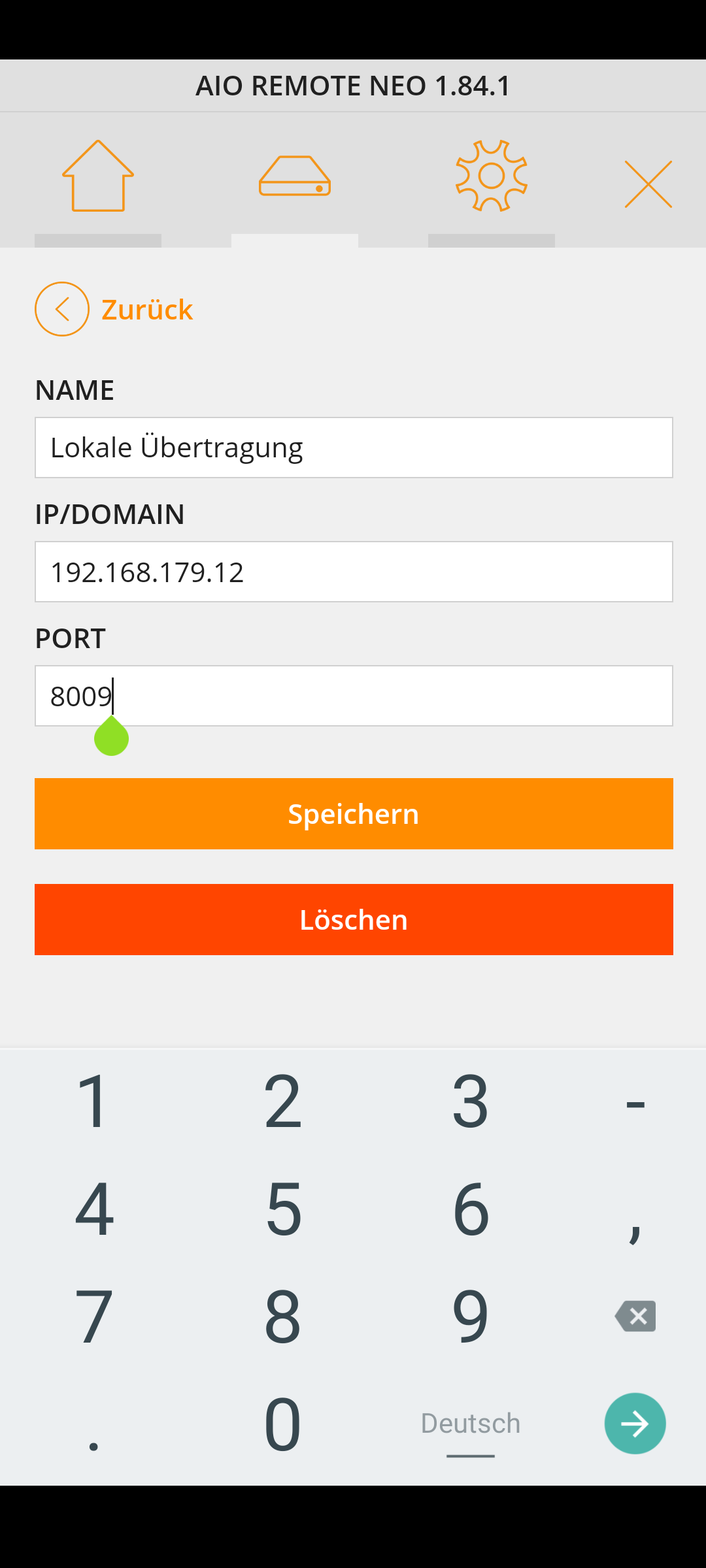Open the home tab
This screenshot has width=706, height=1568.
[x=98, y=176]
